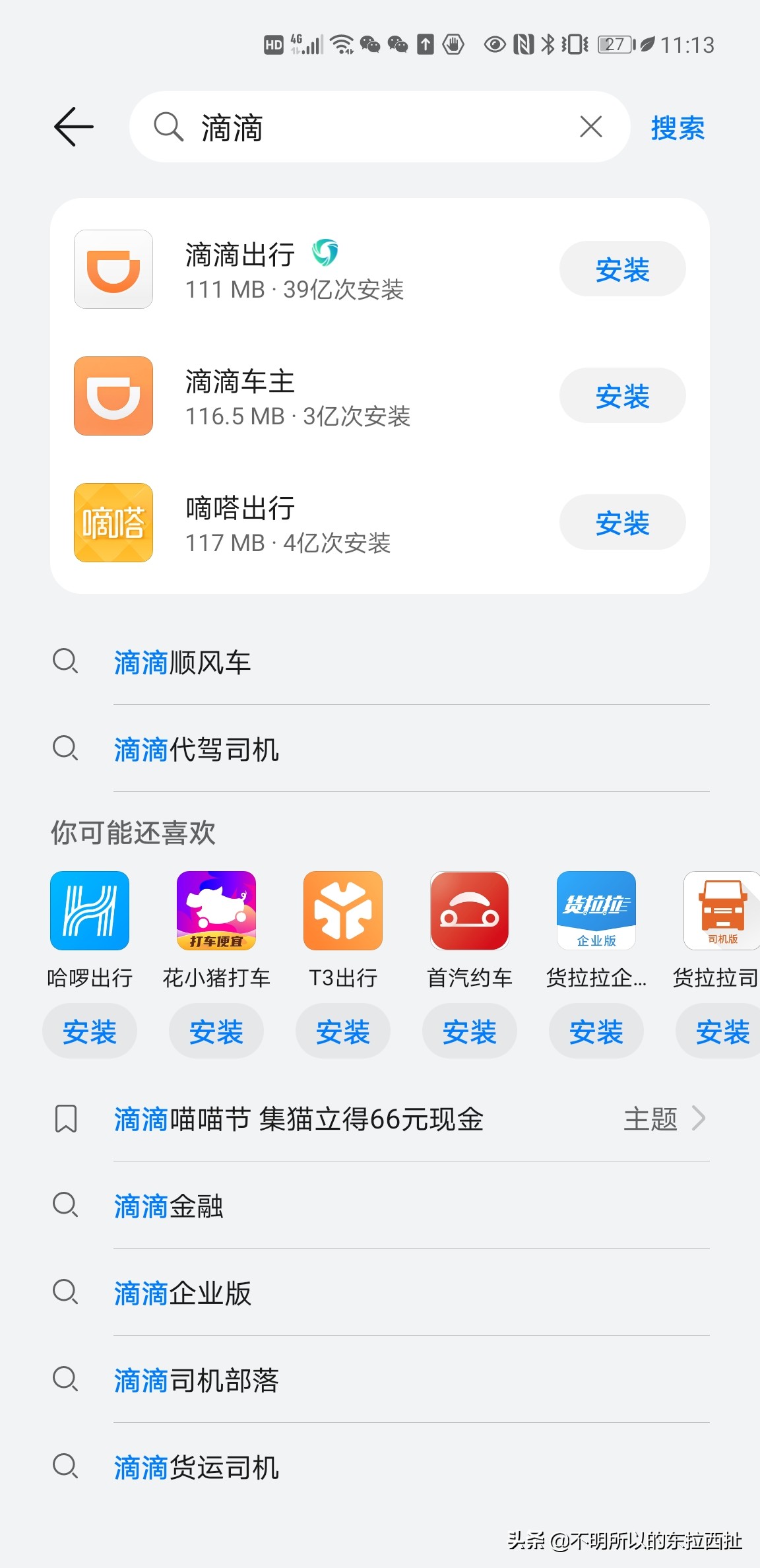The height and width of the screenshot is (1568, 760).
Task: Tap the back arrow to exit search
Action: coord(73,127)
